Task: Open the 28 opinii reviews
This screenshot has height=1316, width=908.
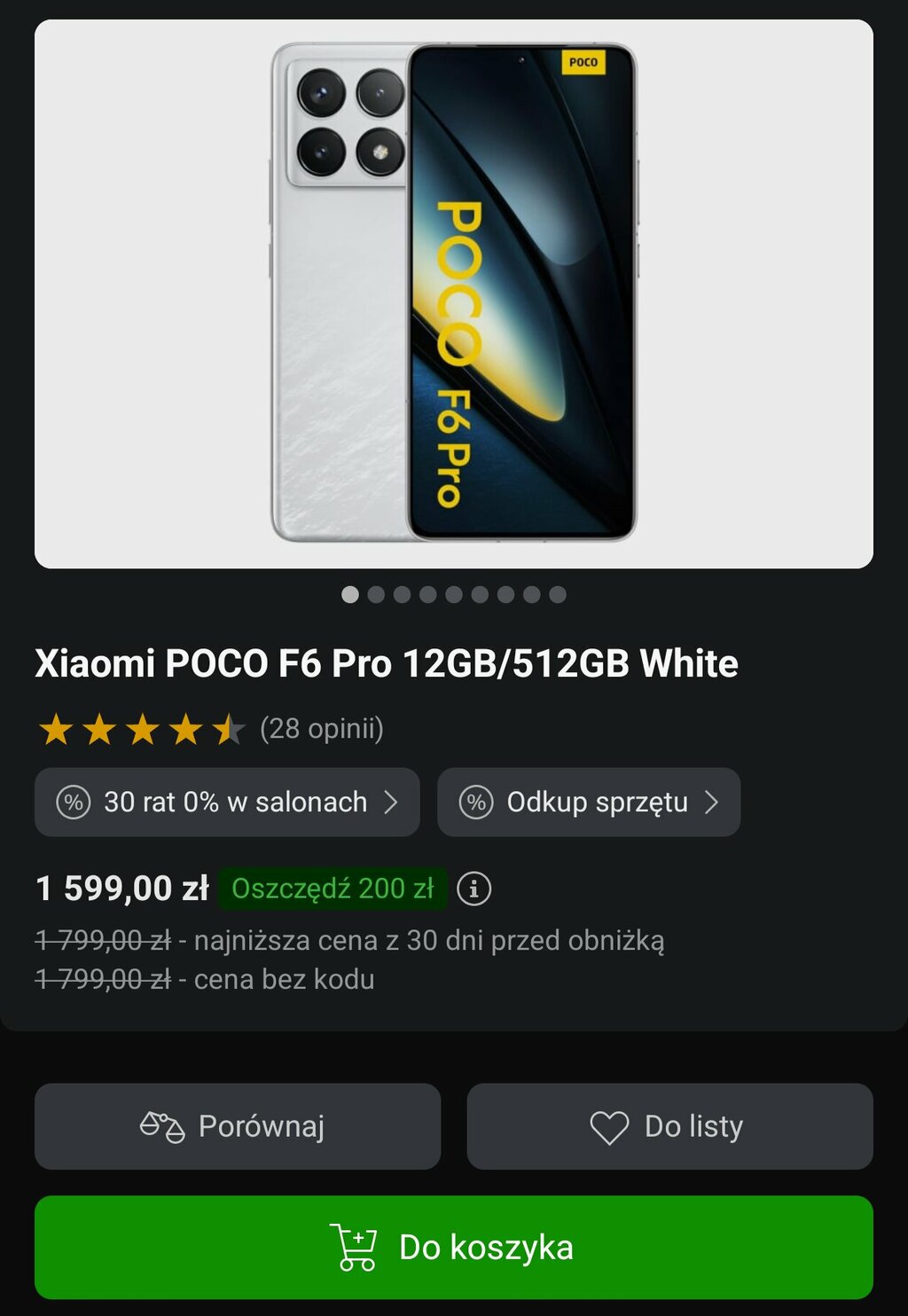Action: 321,728
